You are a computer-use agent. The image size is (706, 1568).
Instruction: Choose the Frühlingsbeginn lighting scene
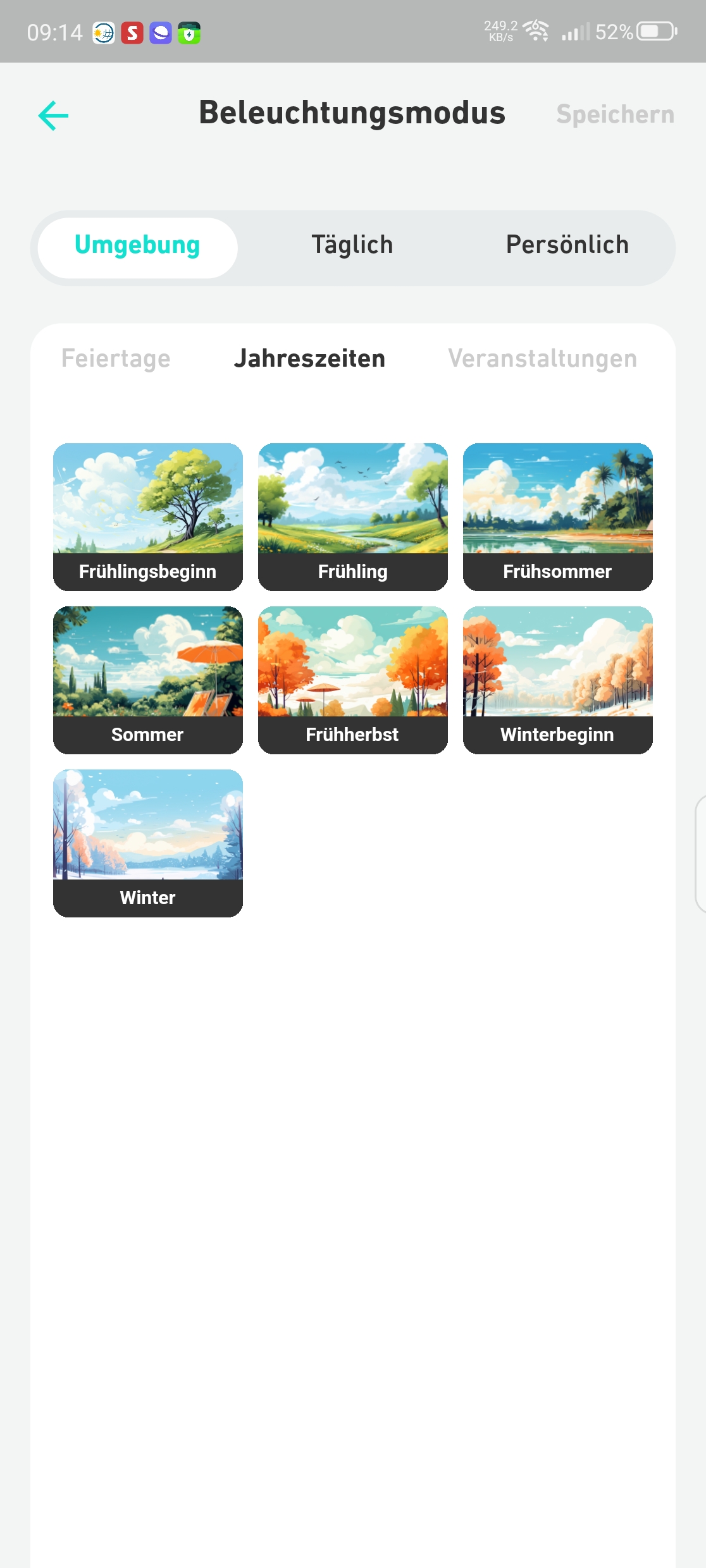(148, 517)
